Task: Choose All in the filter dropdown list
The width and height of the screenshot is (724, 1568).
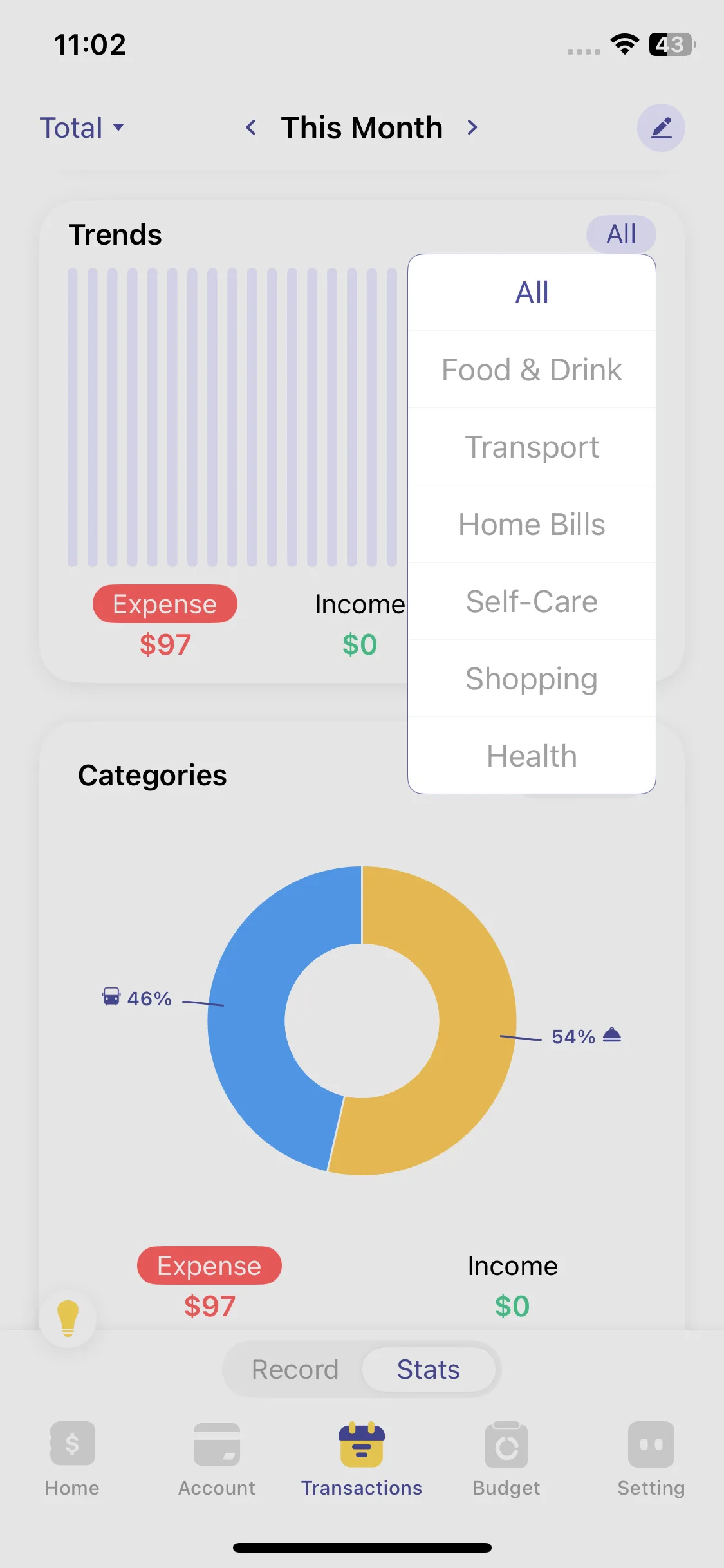Action: click(x=532, y=293)
